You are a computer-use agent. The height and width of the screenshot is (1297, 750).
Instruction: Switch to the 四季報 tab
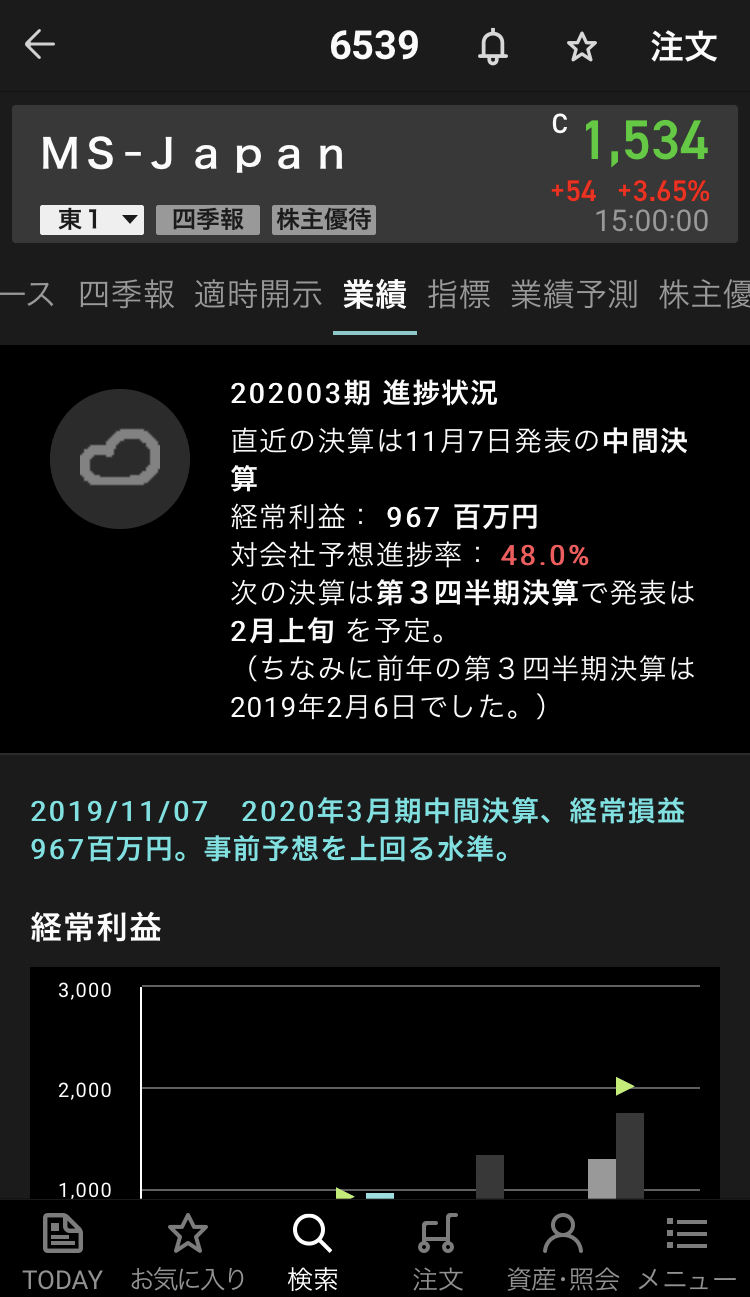point(127,294)
